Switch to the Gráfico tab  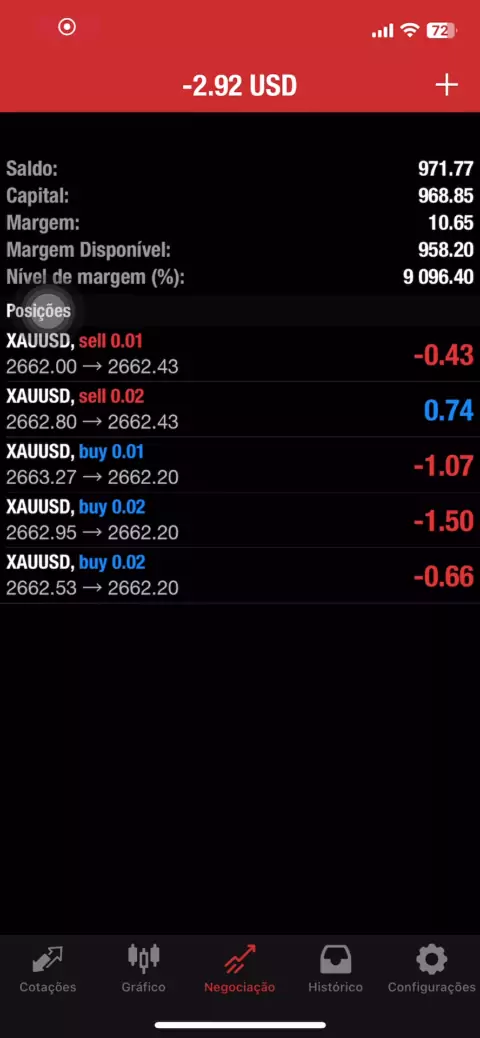pyautogui.click(x=144, y=969)
